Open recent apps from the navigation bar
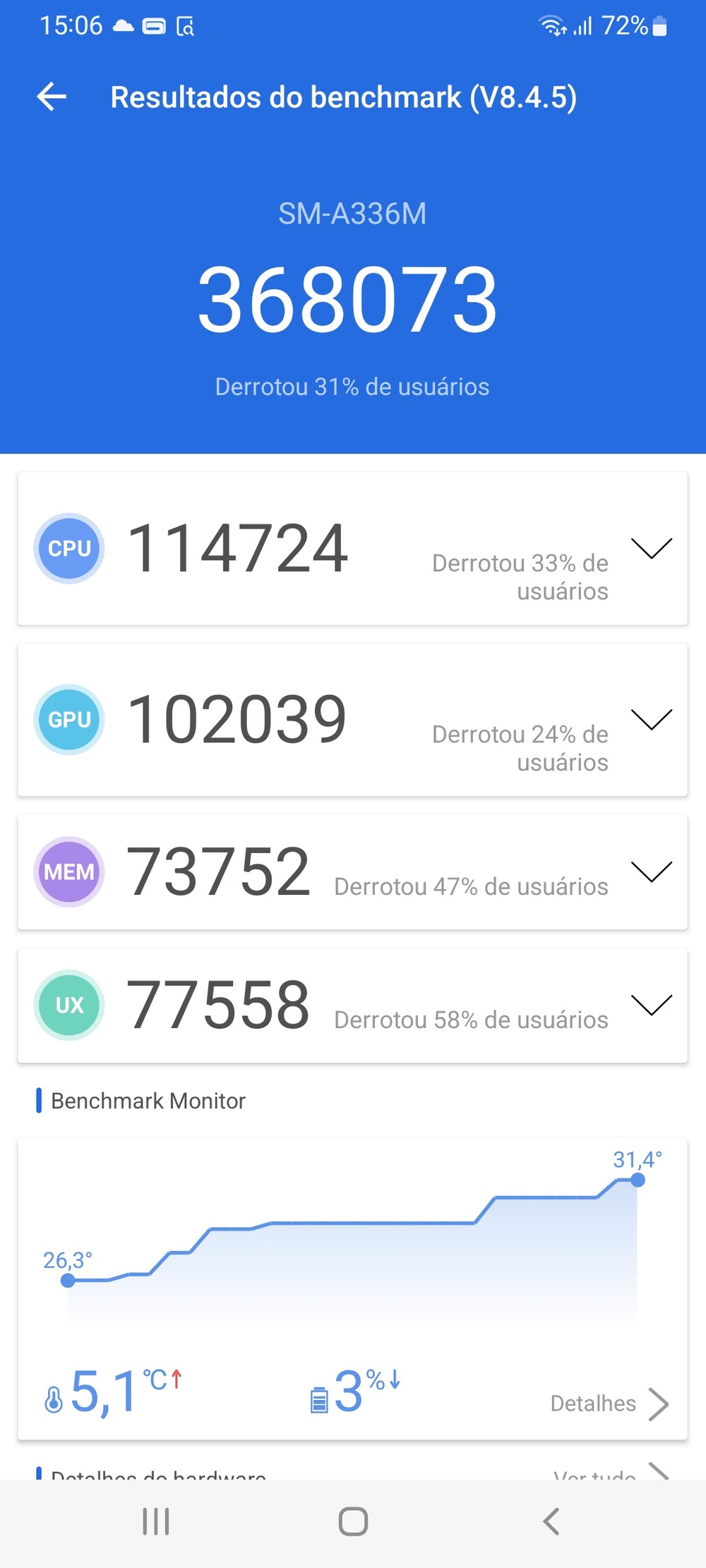Image resolution: width=706 pixels, height=1568 pixels. tap(156, 1521)
